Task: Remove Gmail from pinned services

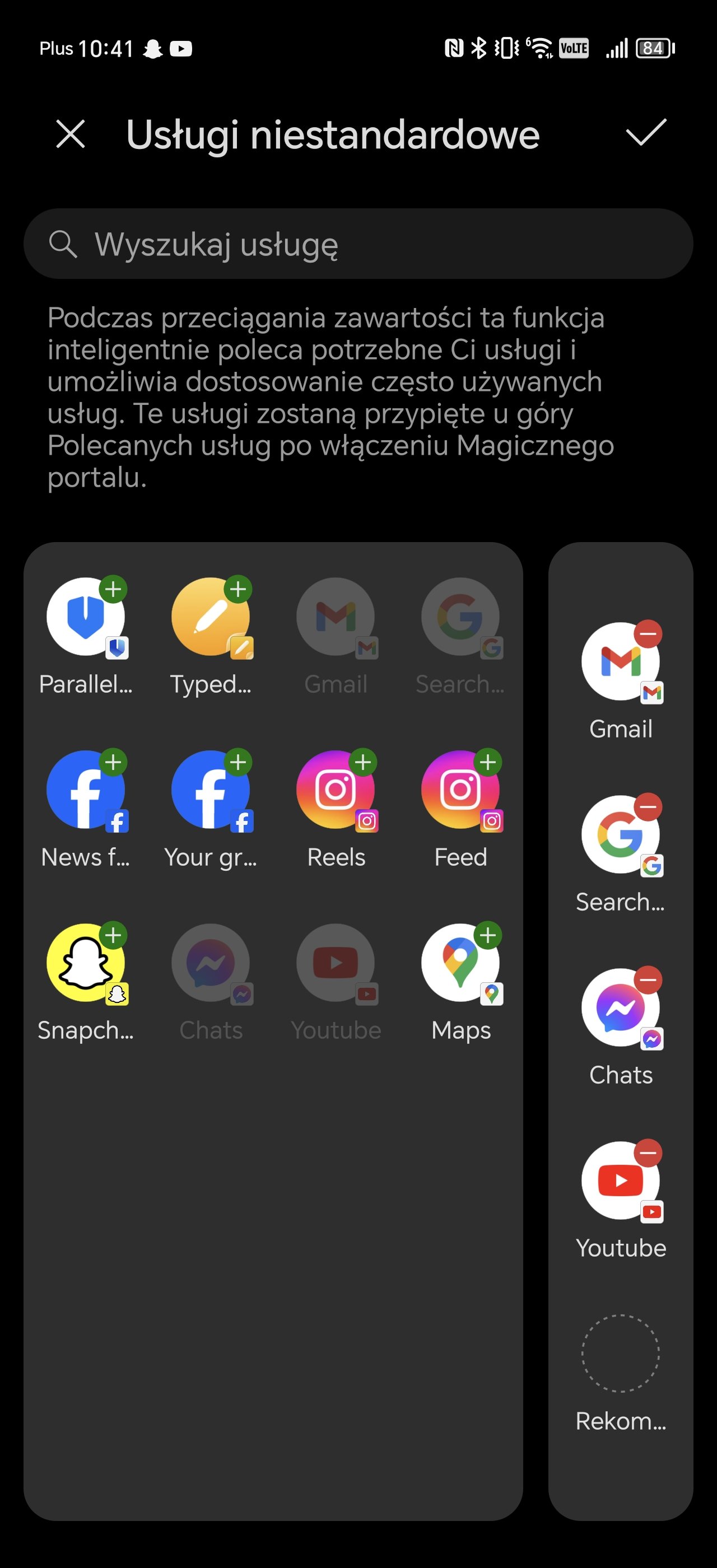Action: click(648, 634)
